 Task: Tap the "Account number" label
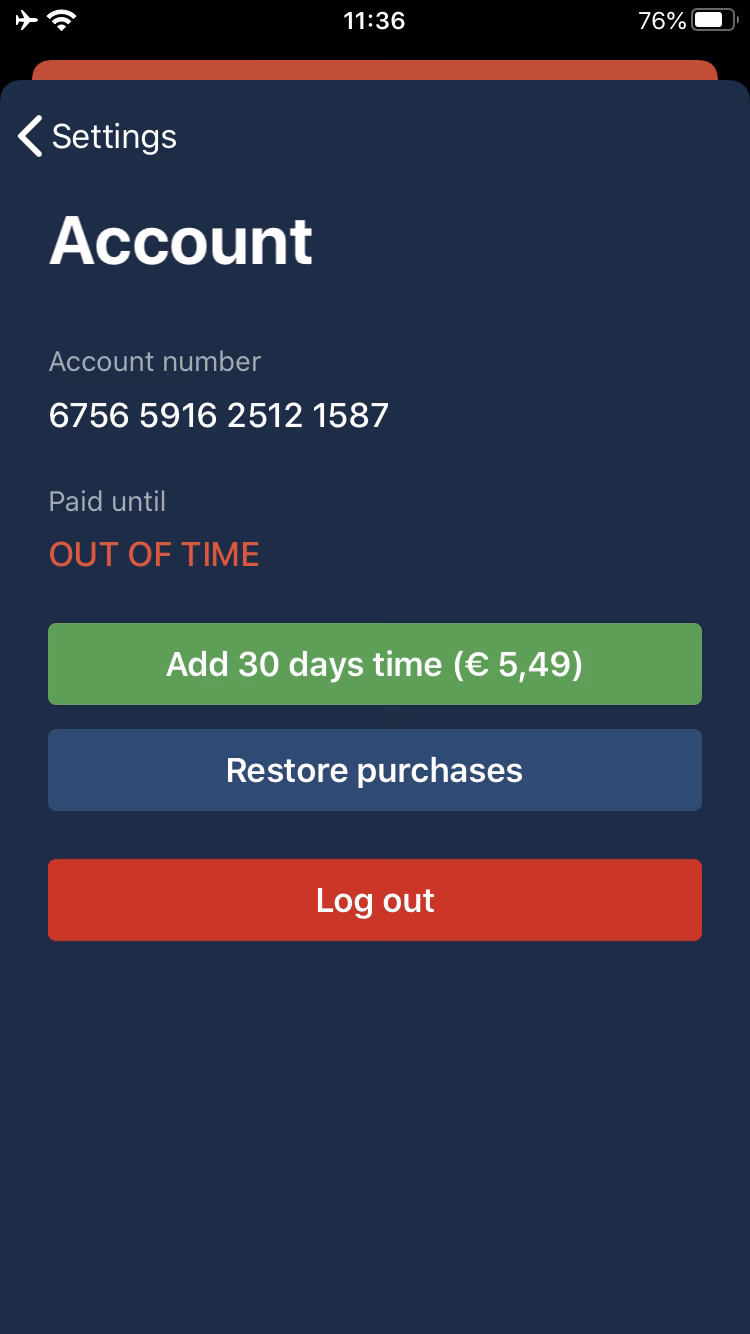pyautogui.click(x=155, y=361)
